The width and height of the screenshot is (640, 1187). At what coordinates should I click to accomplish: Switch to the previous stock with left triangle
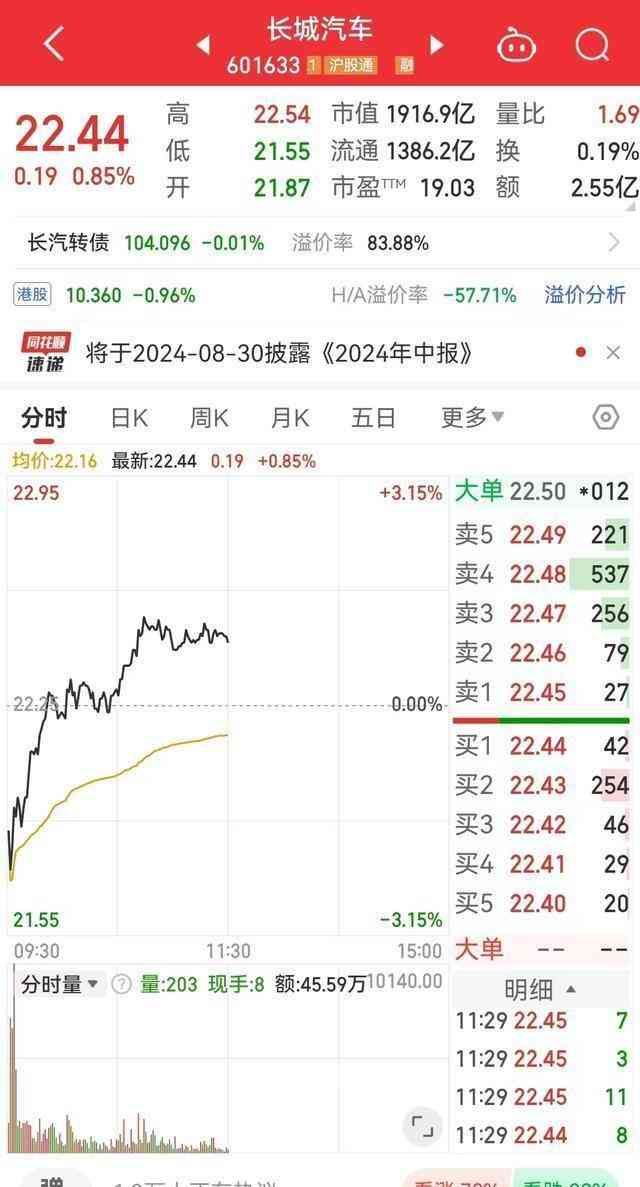point(203,45)
